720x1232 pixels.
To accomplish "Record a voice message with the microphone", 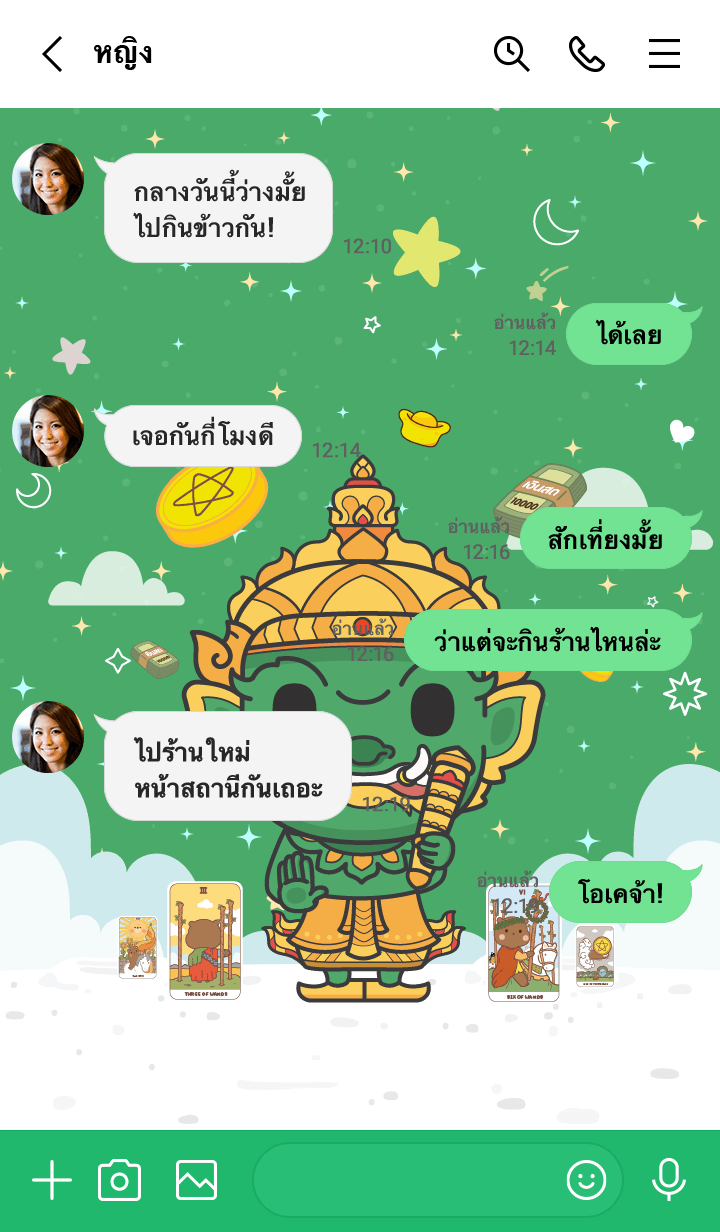I will click(668, 1181).
